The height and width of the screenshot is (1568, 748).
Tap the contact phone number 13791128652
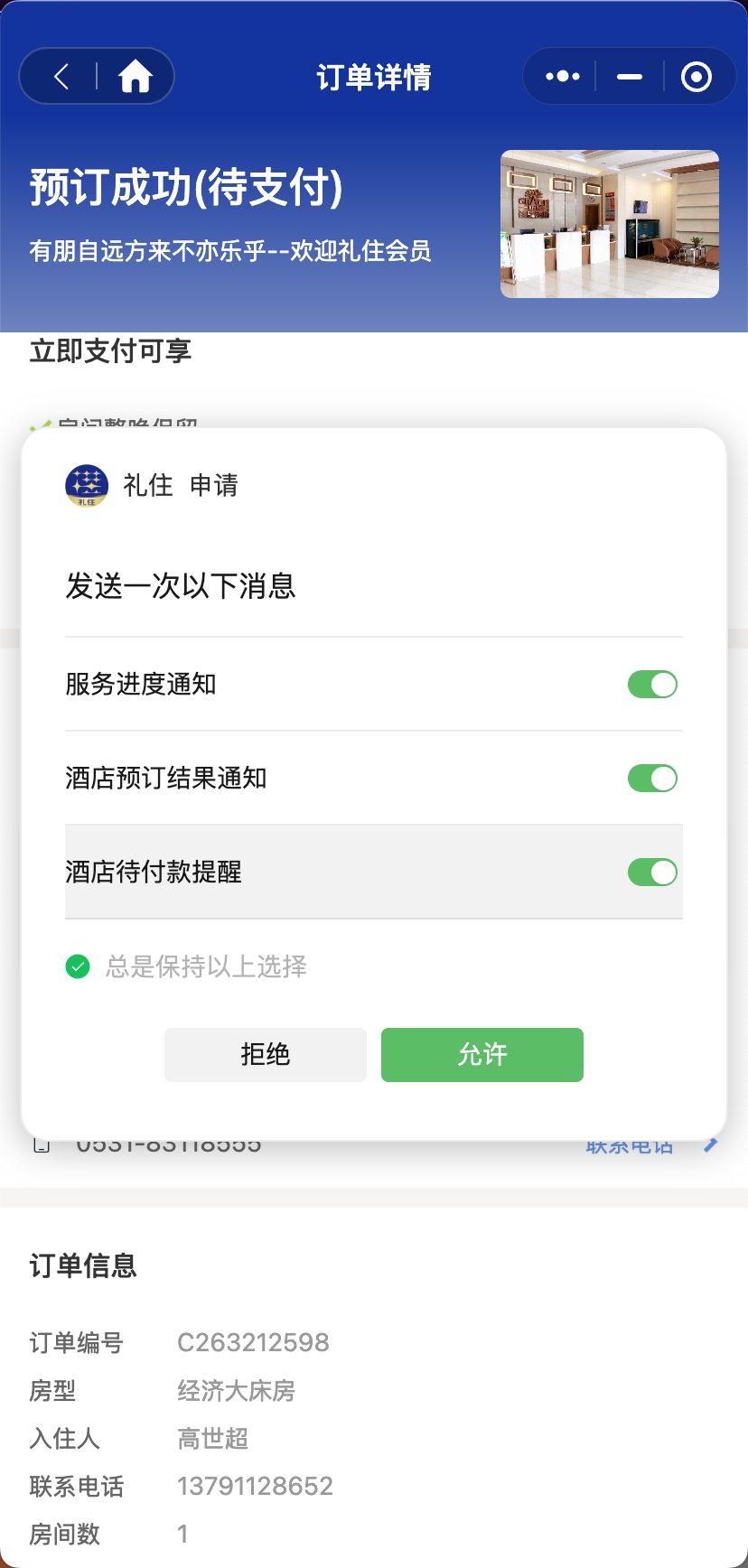(x=255, y=1485)
